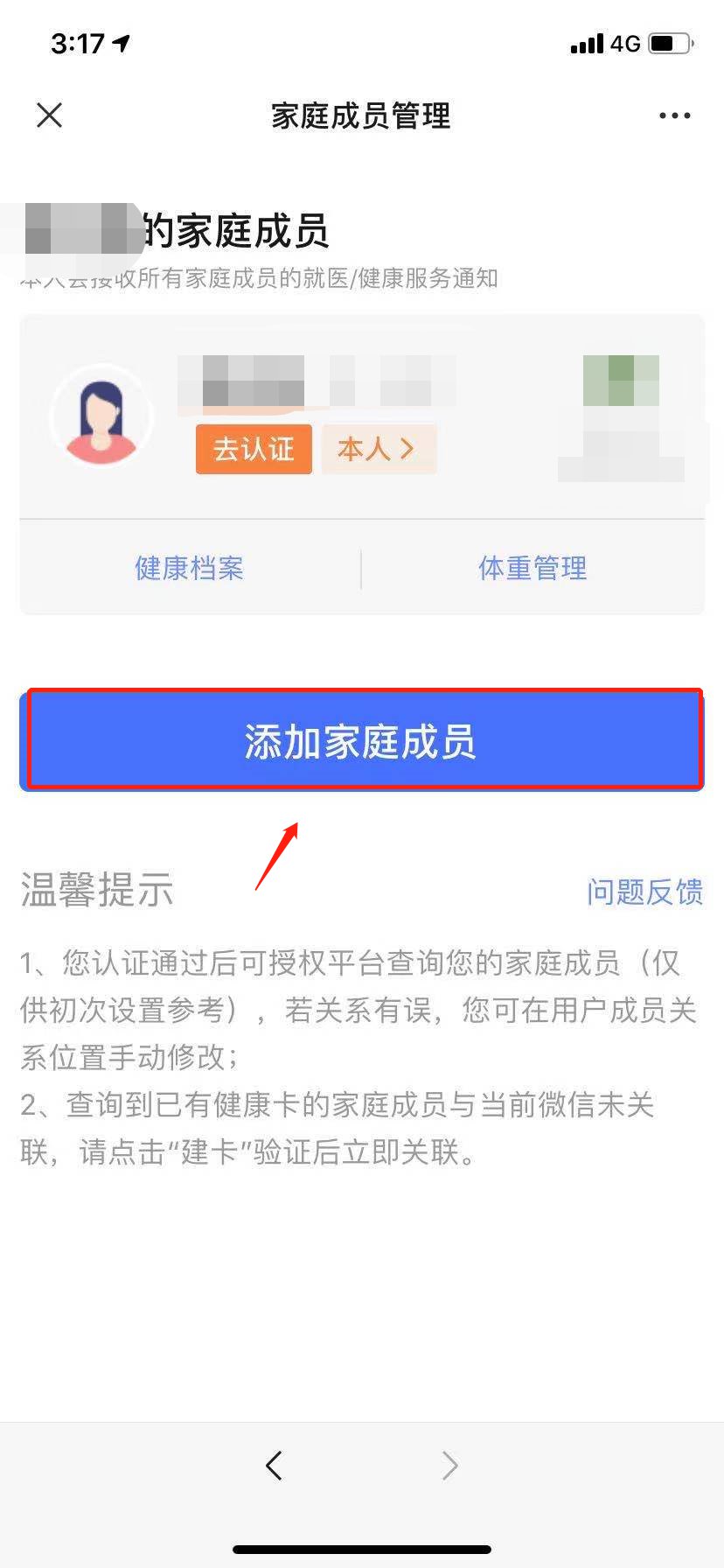This screenshot has height=1568, width=724.
Task: Tap the member profile avatar
Action: point(101,417)
